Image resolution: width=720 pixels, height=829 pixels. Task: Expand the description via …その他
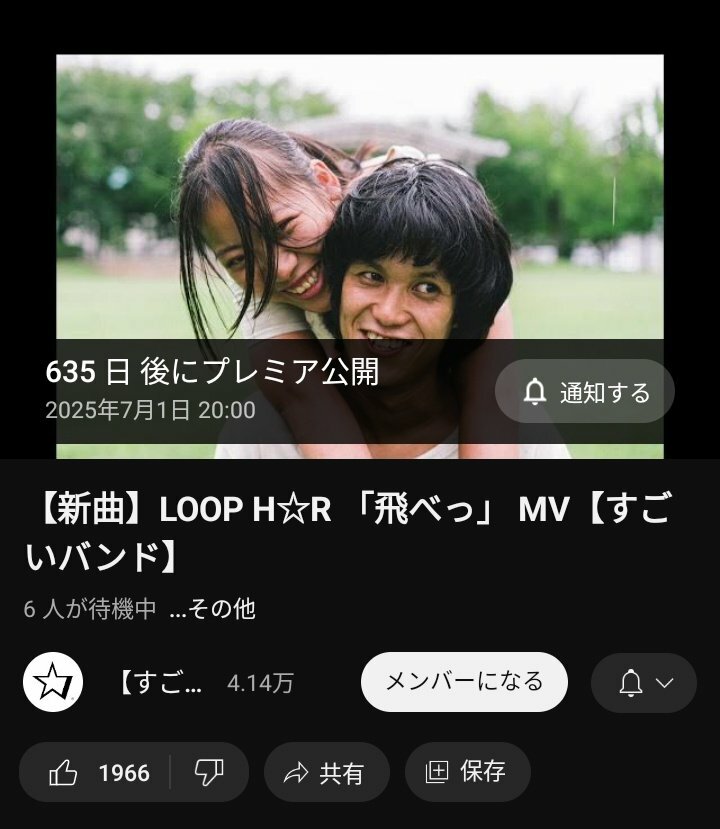point(212,609)
